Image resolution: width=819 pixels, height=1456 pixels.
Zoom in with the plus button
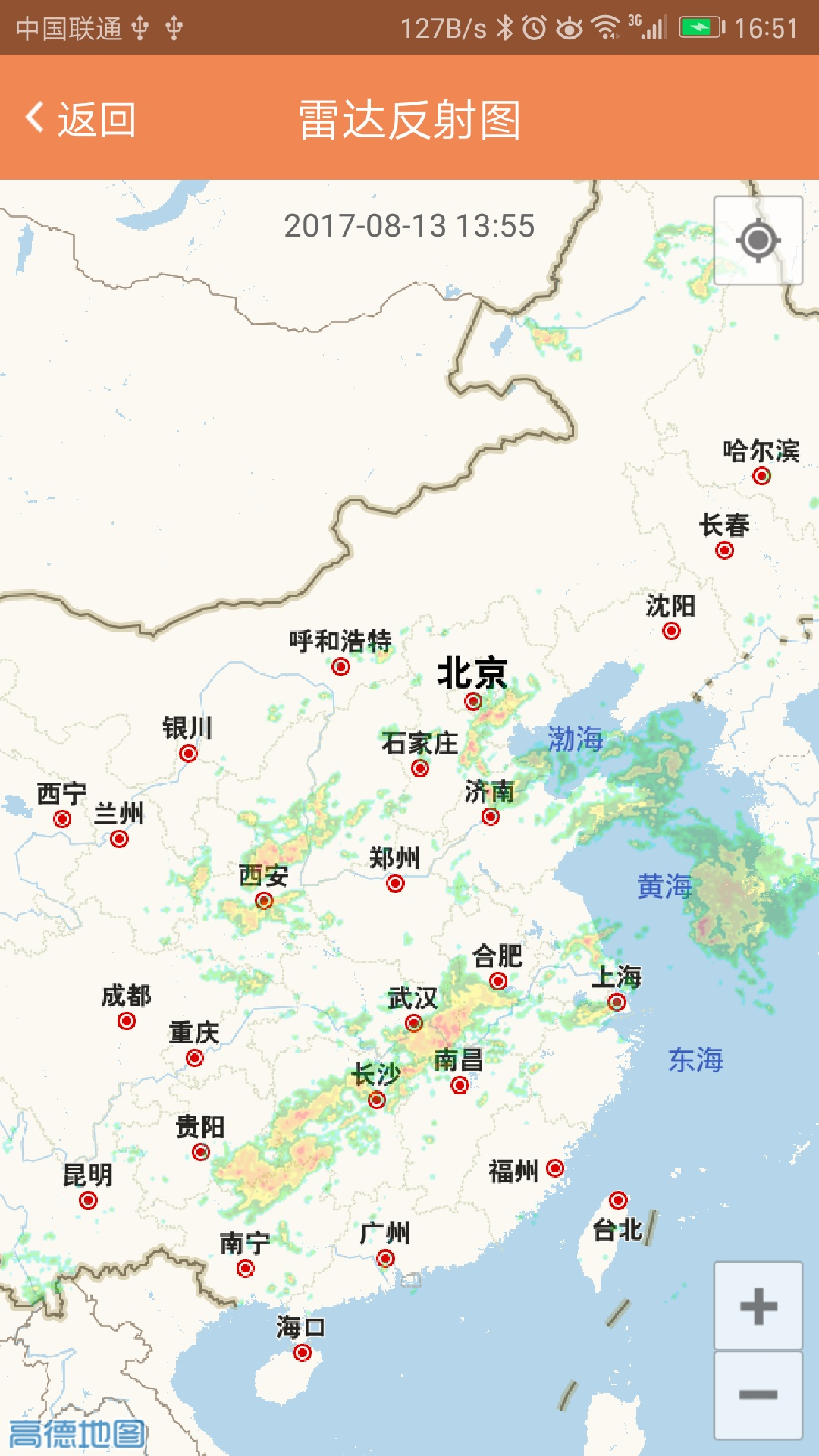[758, 1306]
